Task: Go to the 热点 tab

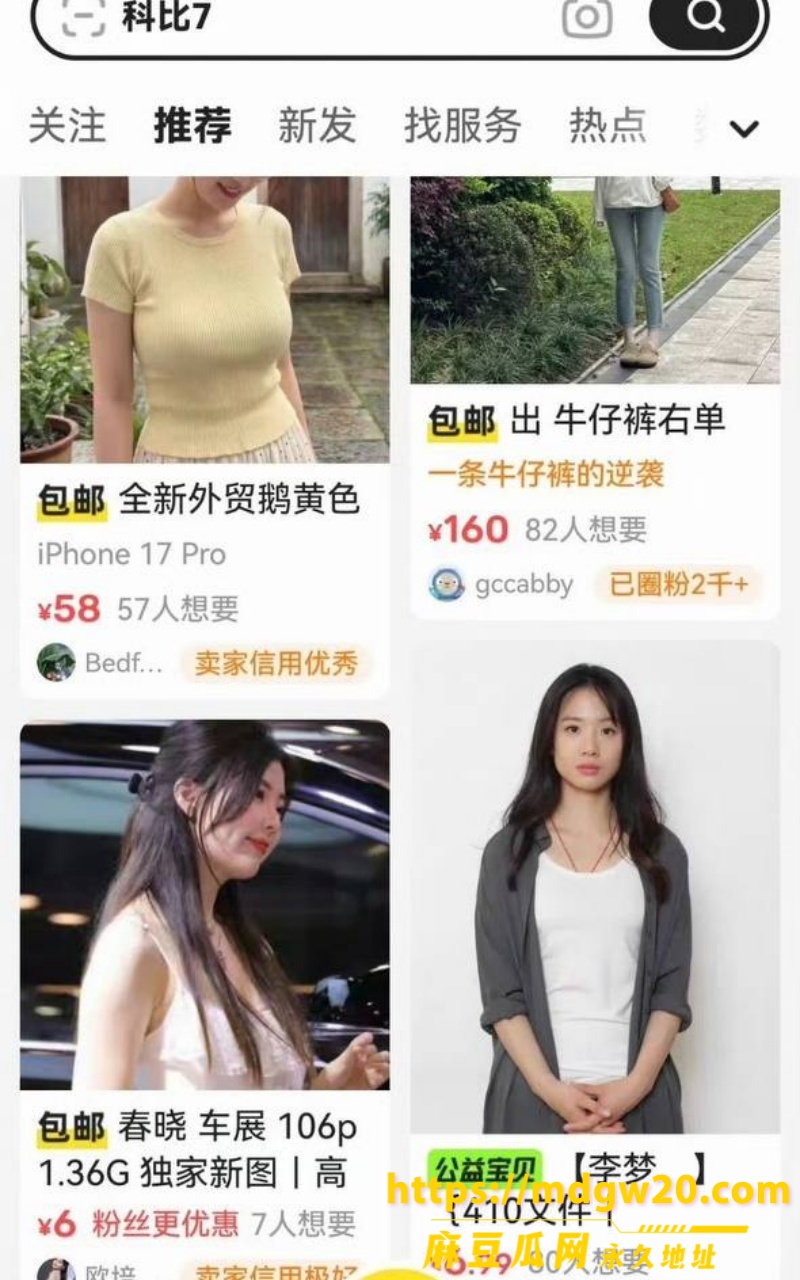Action: pos(608,126)
